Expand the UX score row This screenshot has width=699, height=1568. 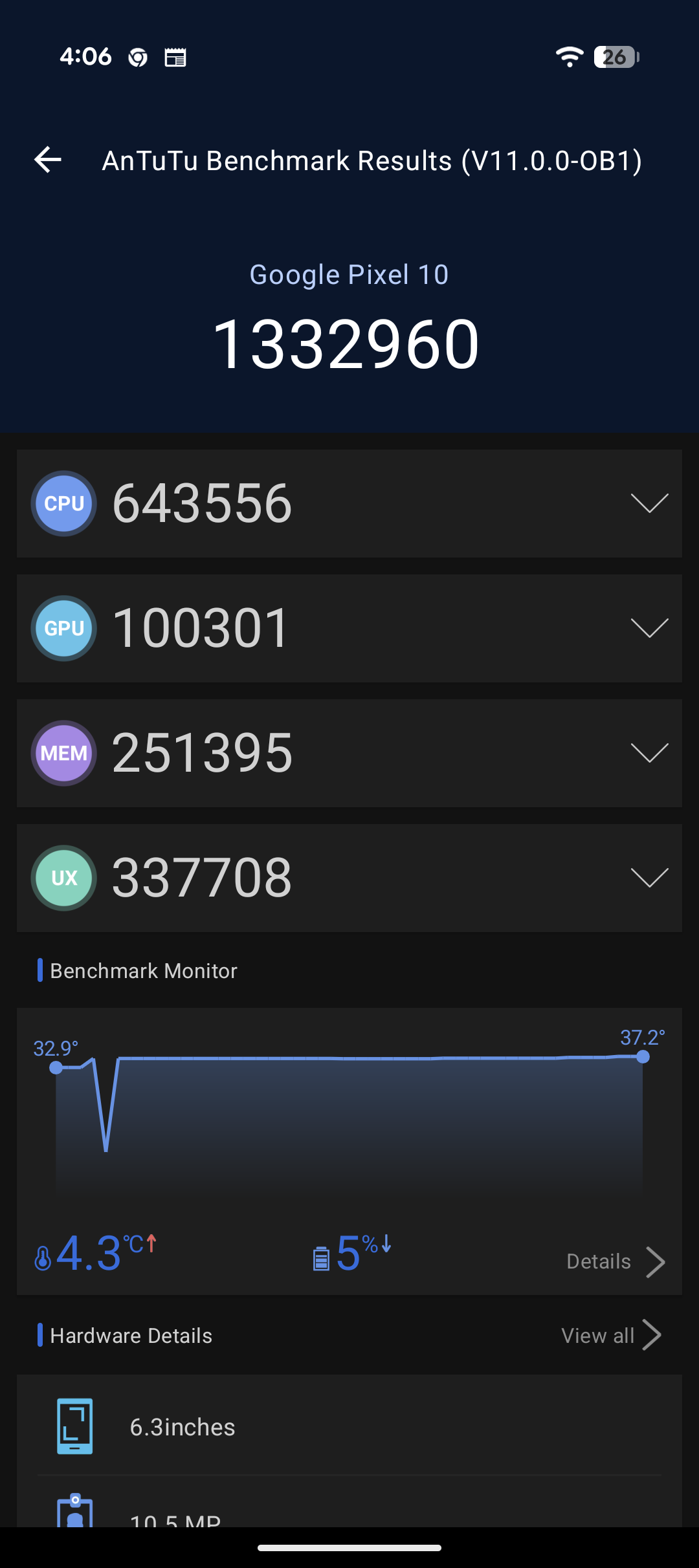click(649, 878)
